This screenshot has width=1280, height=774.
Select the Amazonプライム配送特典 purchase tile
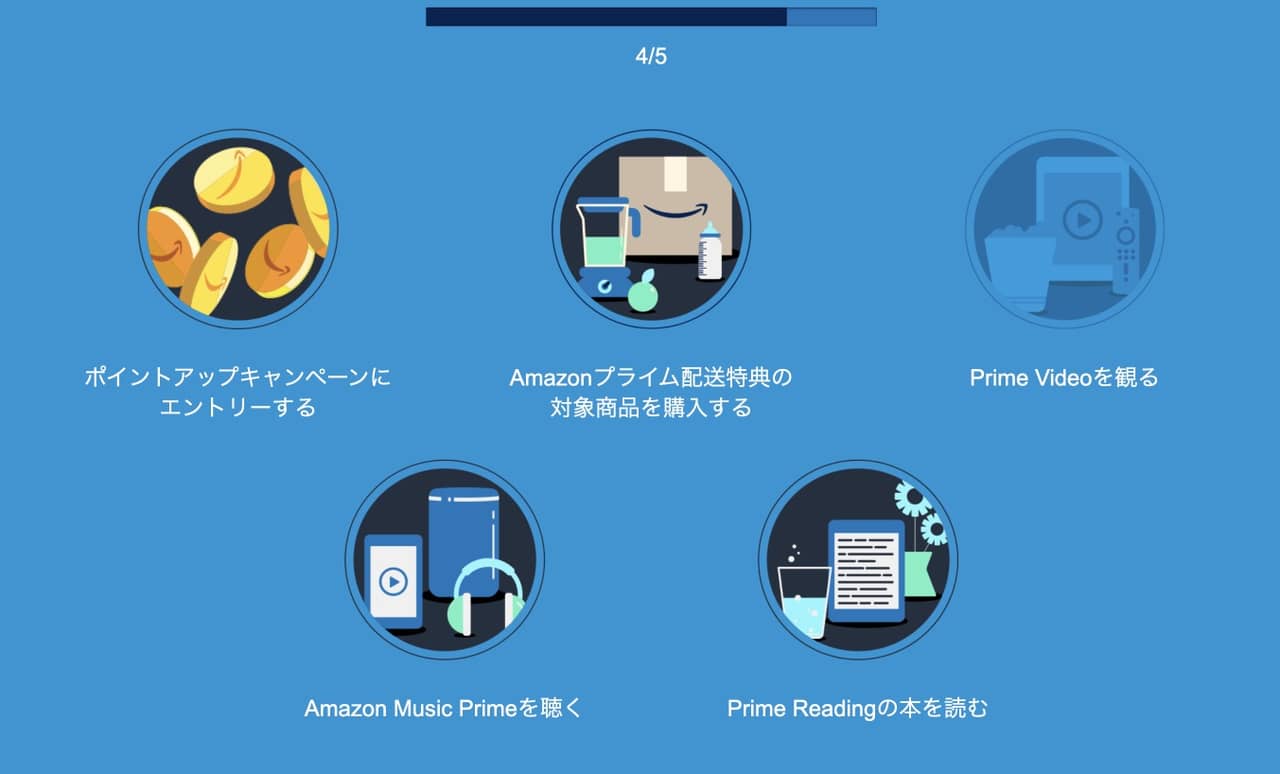tap(651, 229)
